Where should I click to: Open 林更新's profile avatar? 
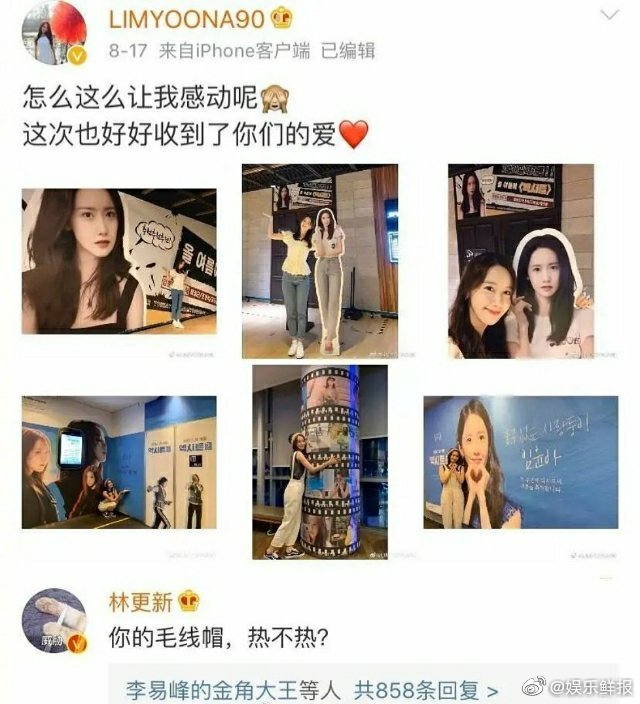coord(54,621)
